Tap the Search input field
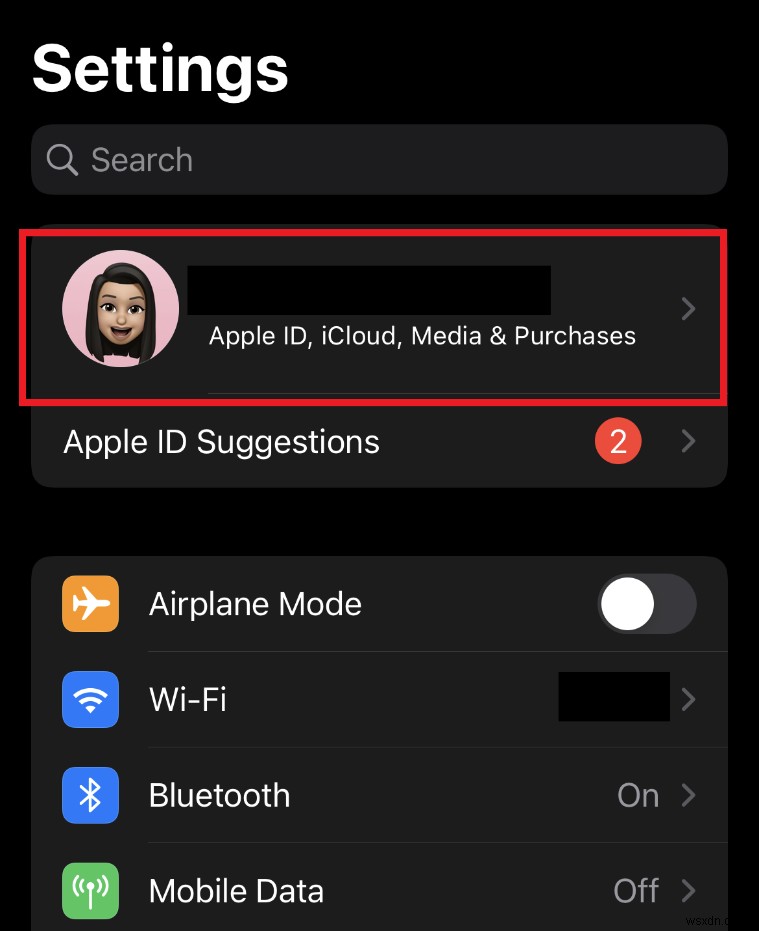 [x=380, y=160]
